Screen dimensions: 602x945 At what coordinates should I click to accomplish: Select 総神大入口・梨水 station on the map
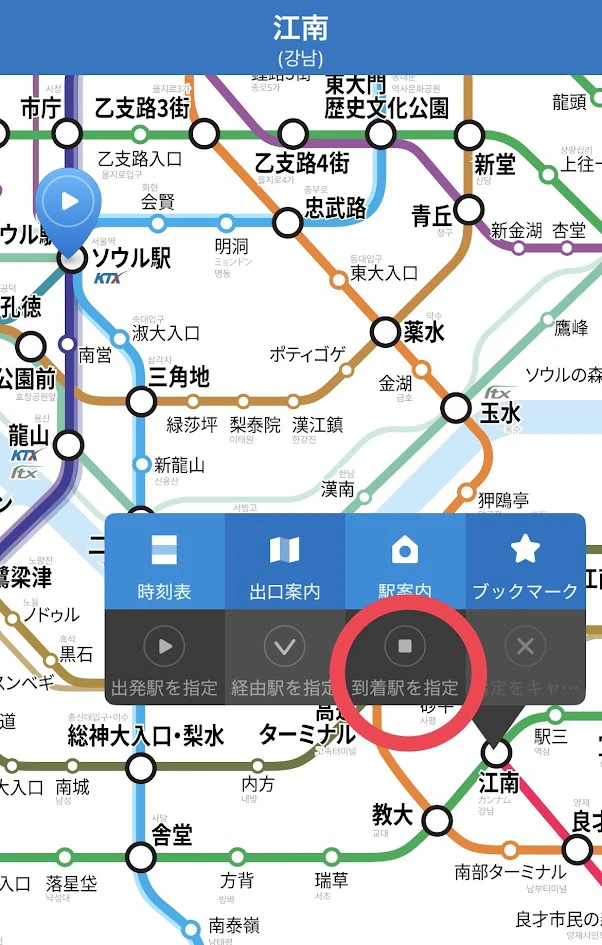142,768
